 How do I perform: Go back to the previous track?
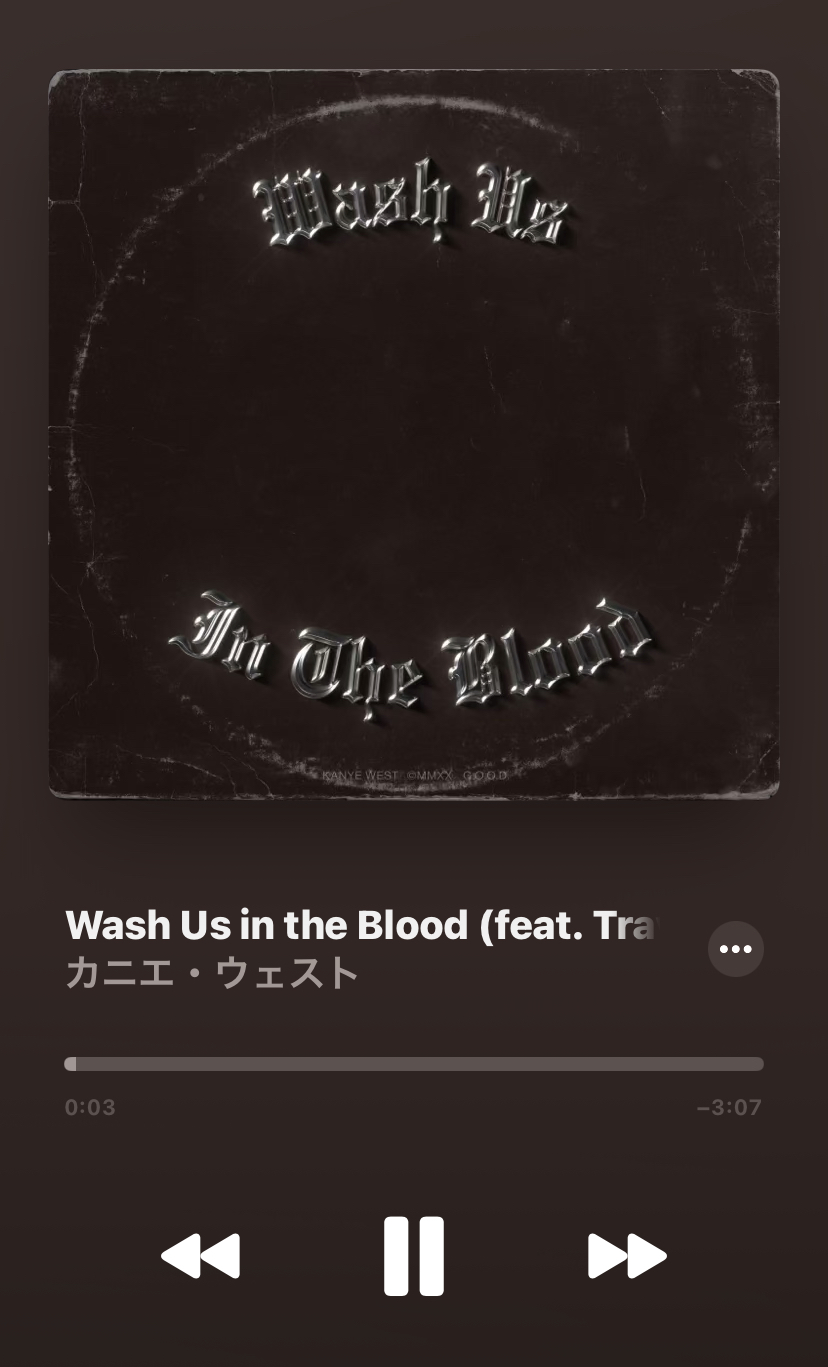[200, 1256]
